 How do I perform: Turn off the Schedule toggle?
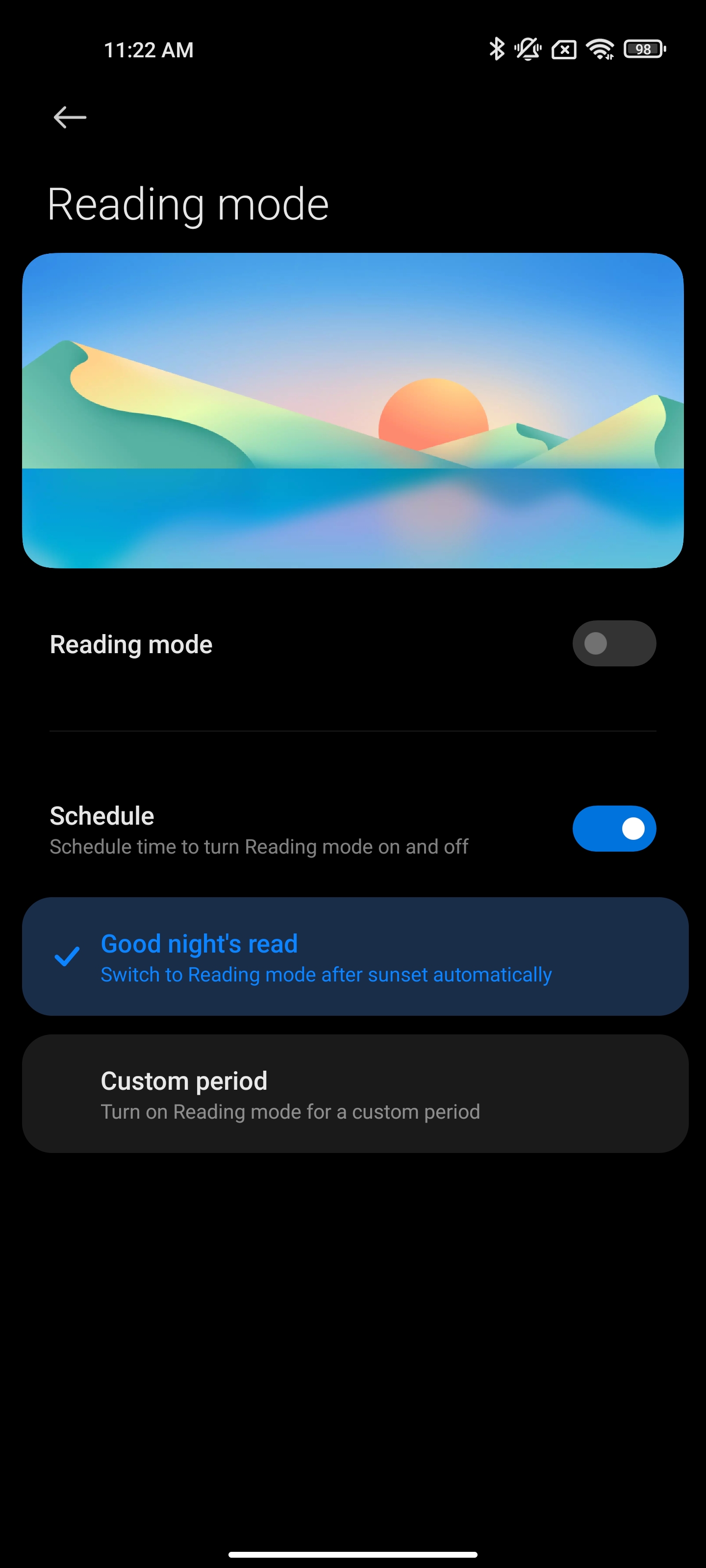(613, 829)
